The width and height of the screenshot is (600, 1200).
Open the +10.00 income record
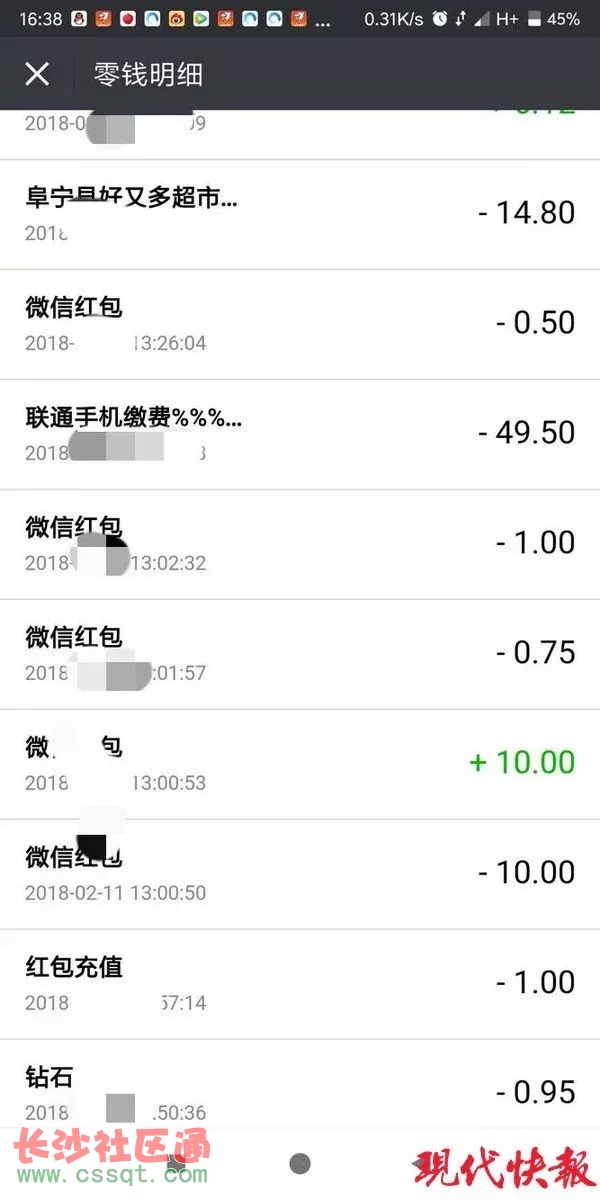tap(300, 765)
